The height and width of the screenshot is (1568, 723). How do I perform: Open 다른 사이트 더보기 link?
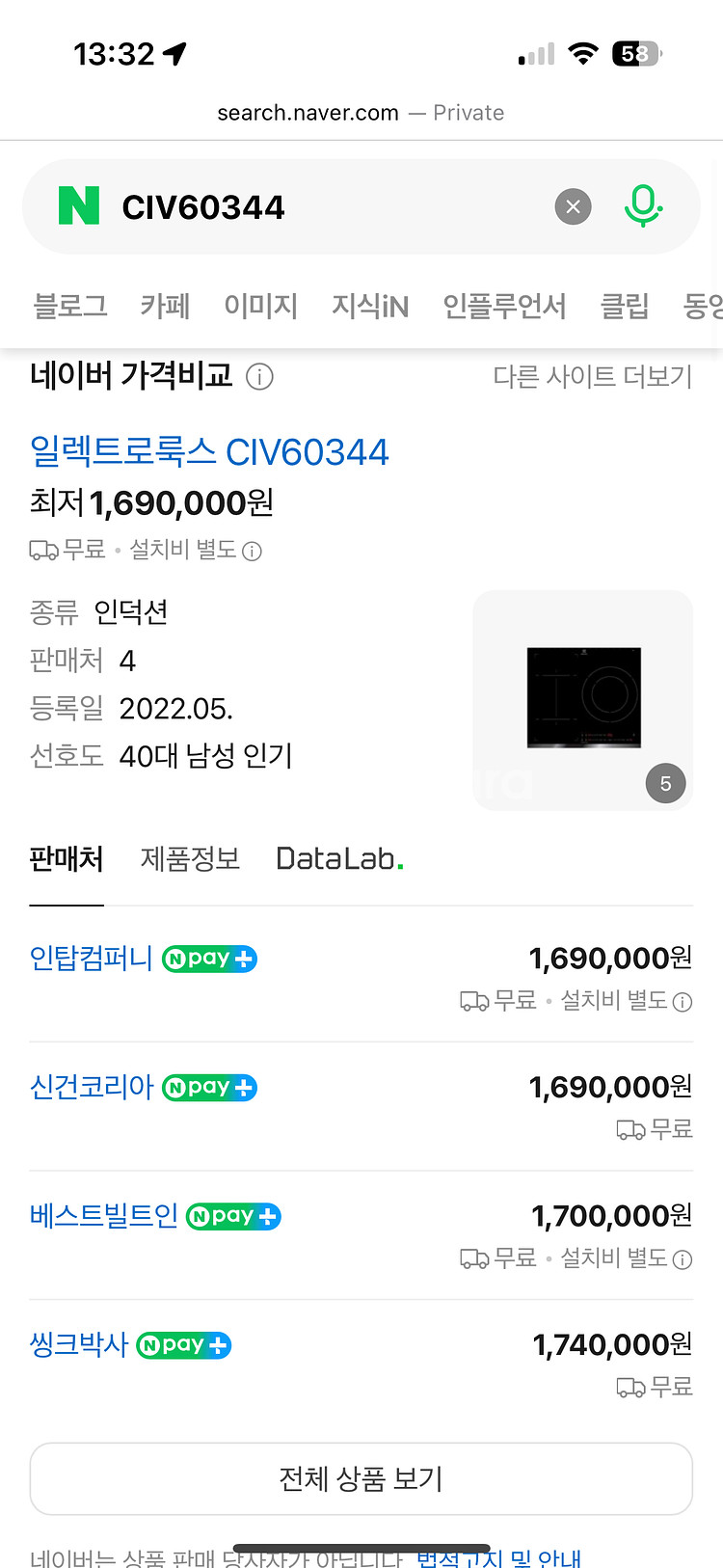pos(592,376)
